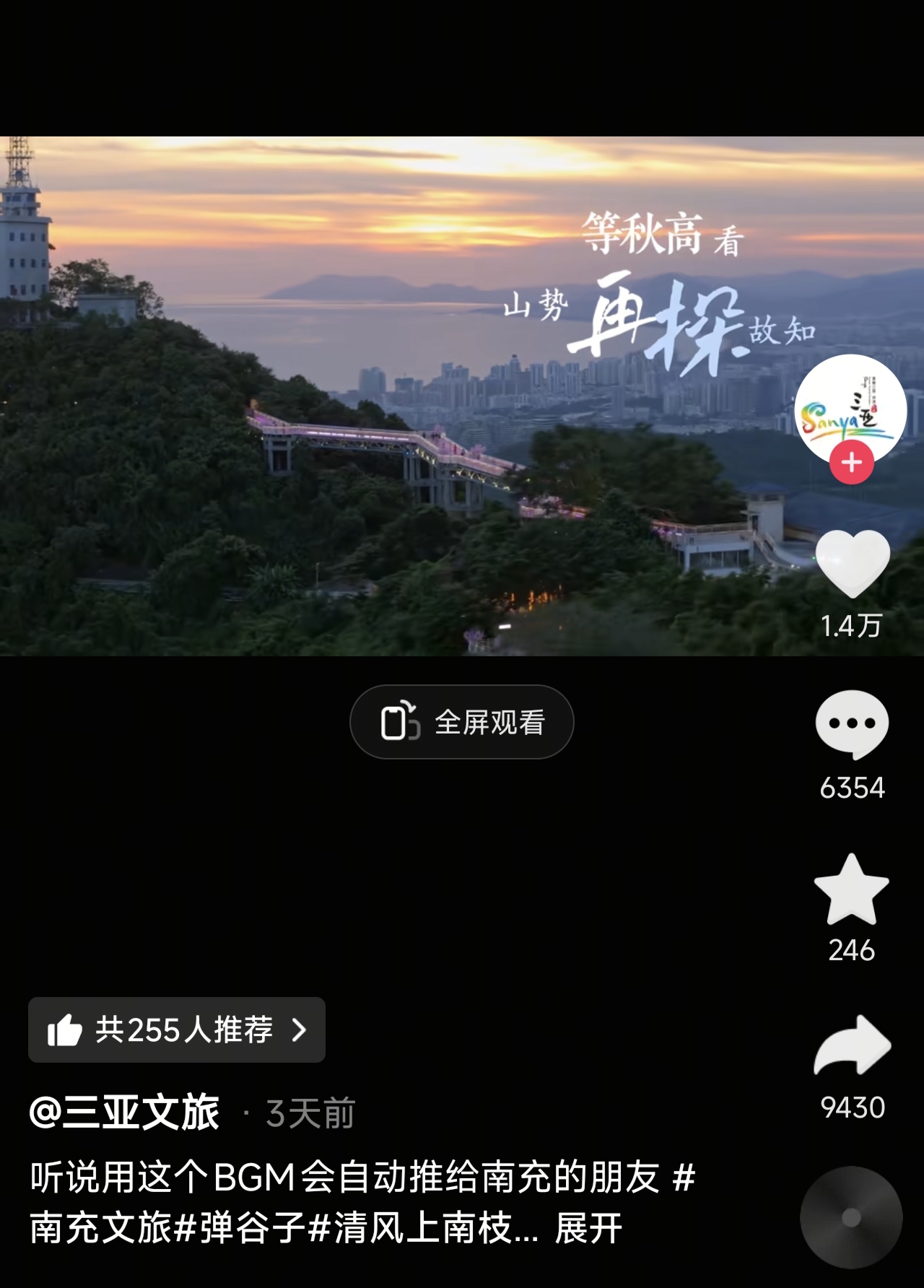This screenshot has width=924, height=1288.
Task: Add video to favorites with star icon
Action: coord(852,889)
